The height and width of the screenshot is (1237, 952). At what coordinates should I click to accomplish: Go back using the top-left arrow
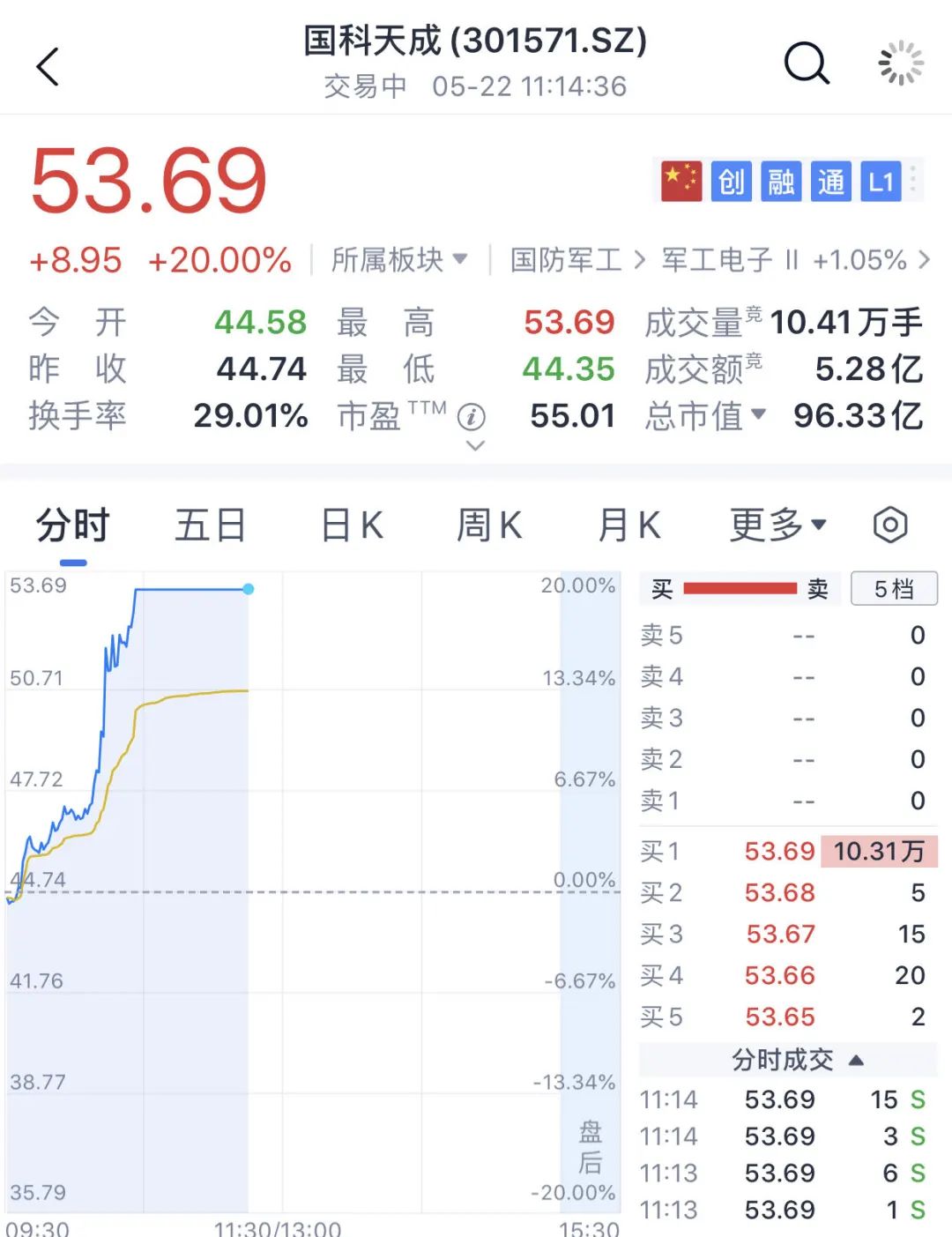click(x=48, y=67)
